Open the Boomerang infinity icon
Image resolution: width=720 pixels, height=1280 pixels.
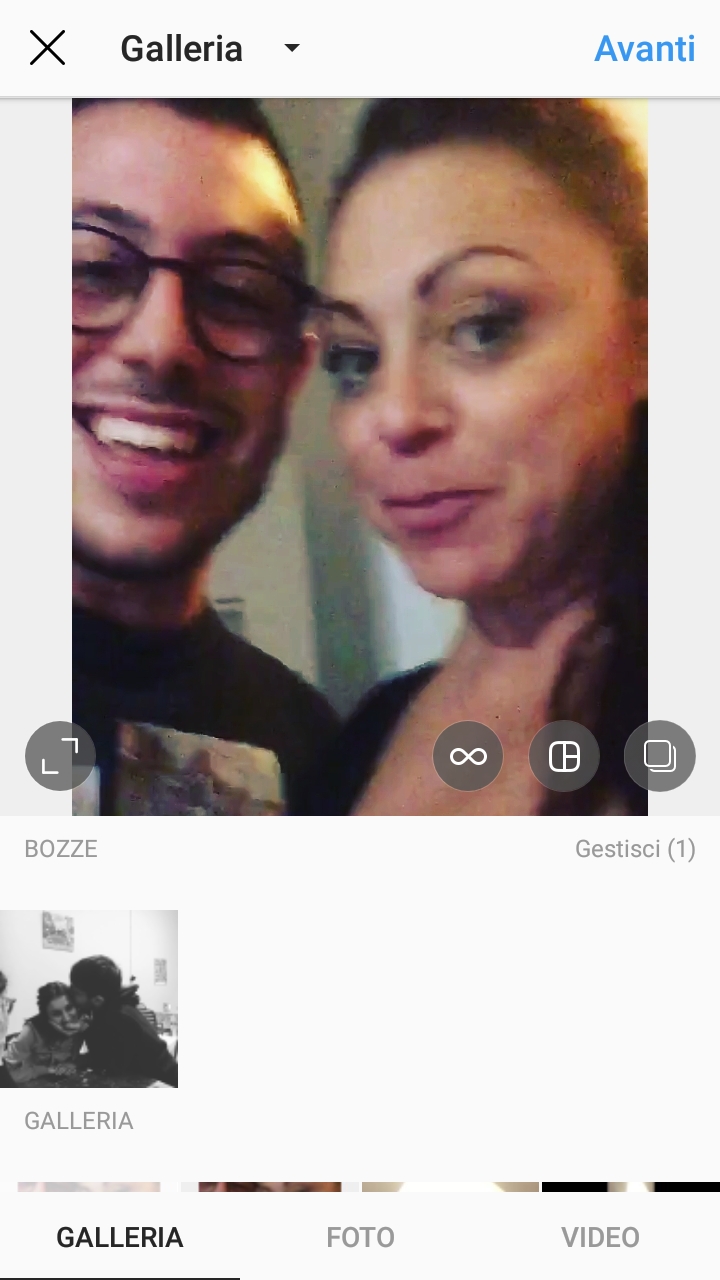[x=468, y=756]
